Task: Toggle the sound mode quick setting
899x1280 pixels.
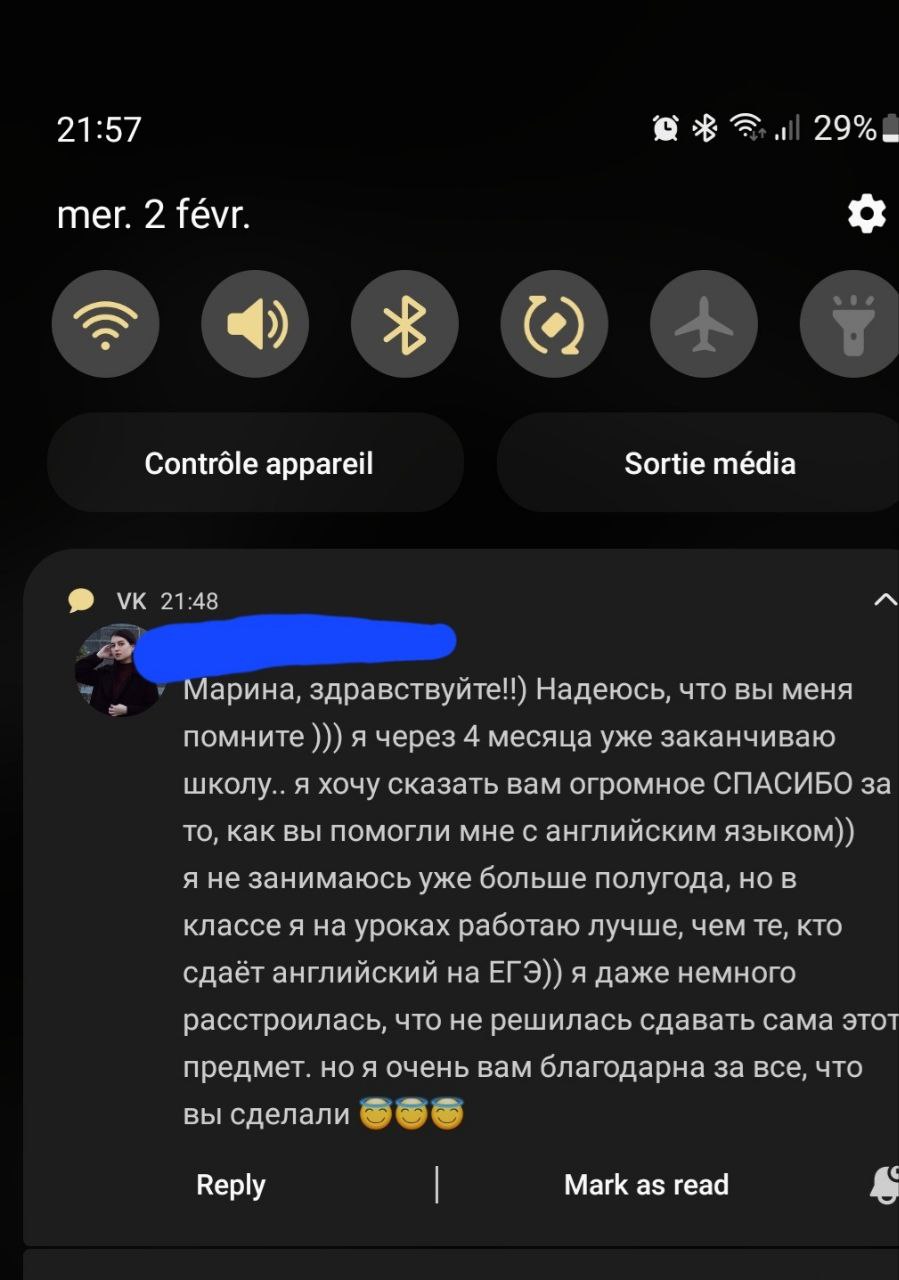Action: 255,324
